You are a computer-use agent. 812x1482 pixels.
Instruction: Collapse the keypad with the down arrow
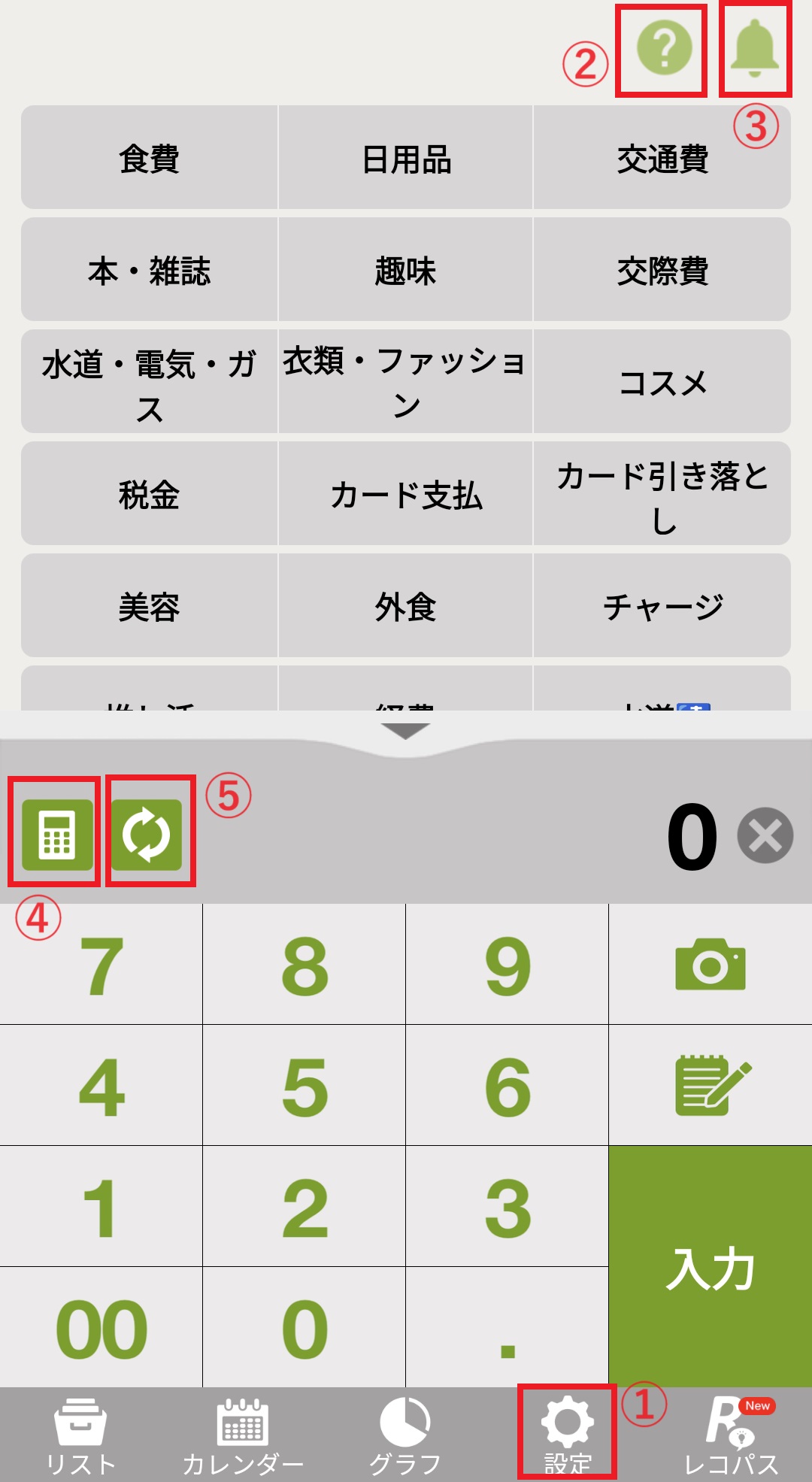click(x=405, y=730)
